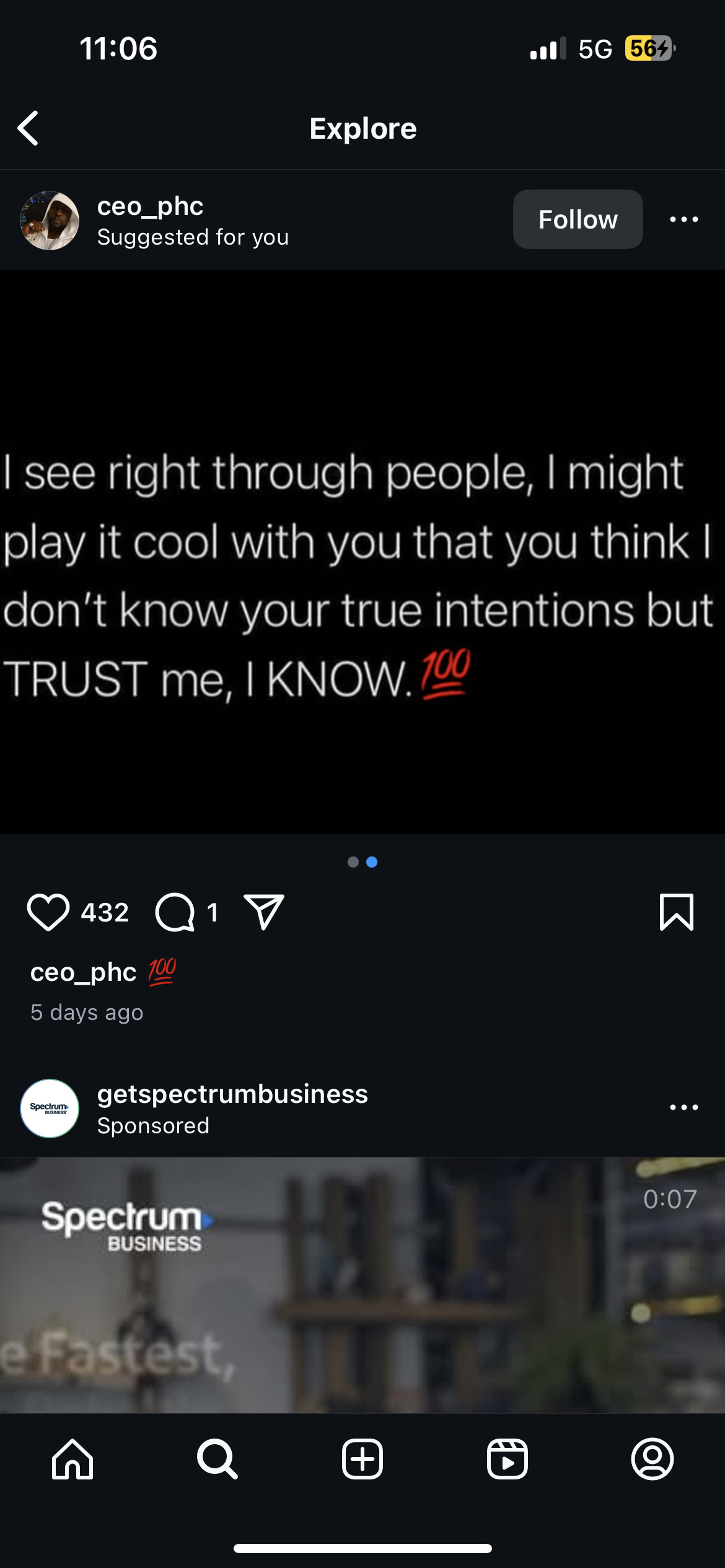Like the ceo_phc post
Viewport: 725px width, 1568px height.
click(48, 912)
